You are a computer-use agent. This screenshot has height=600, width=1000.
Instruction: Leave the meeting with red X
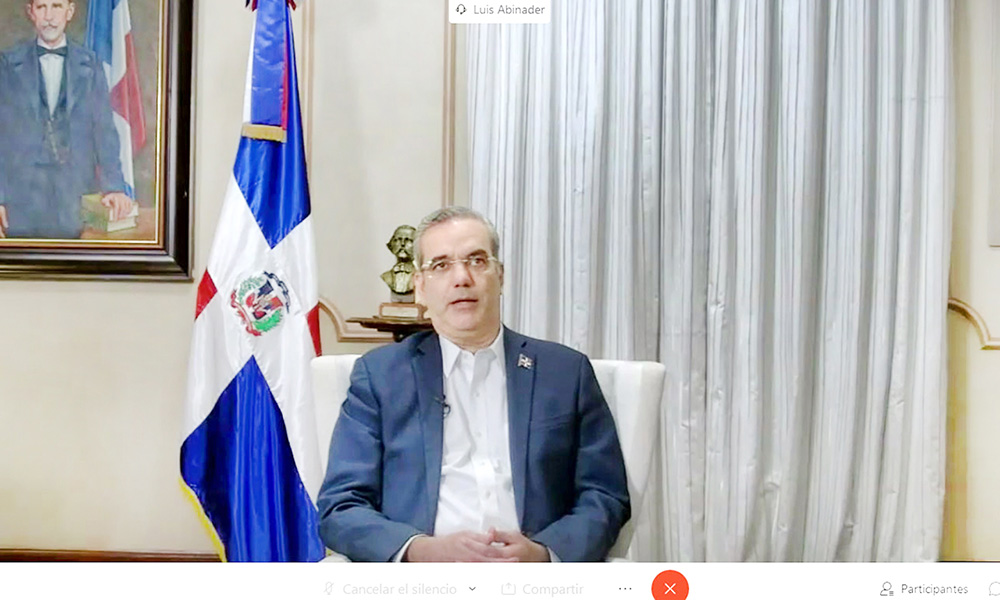coord(670,588)
